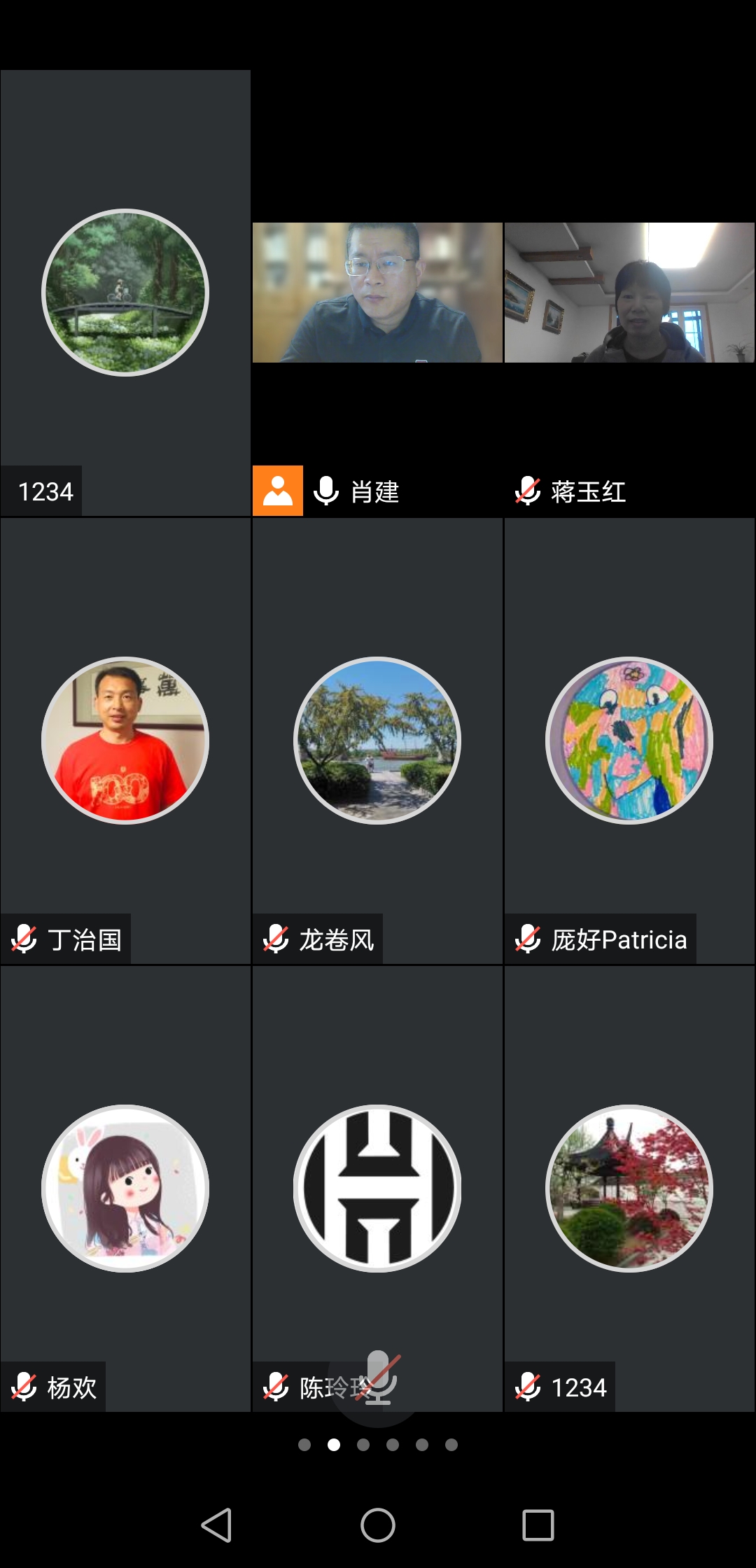Tap 丁治国's participant tile
The width and height of the screenshot is (756, 1568).
coord(125,741)
